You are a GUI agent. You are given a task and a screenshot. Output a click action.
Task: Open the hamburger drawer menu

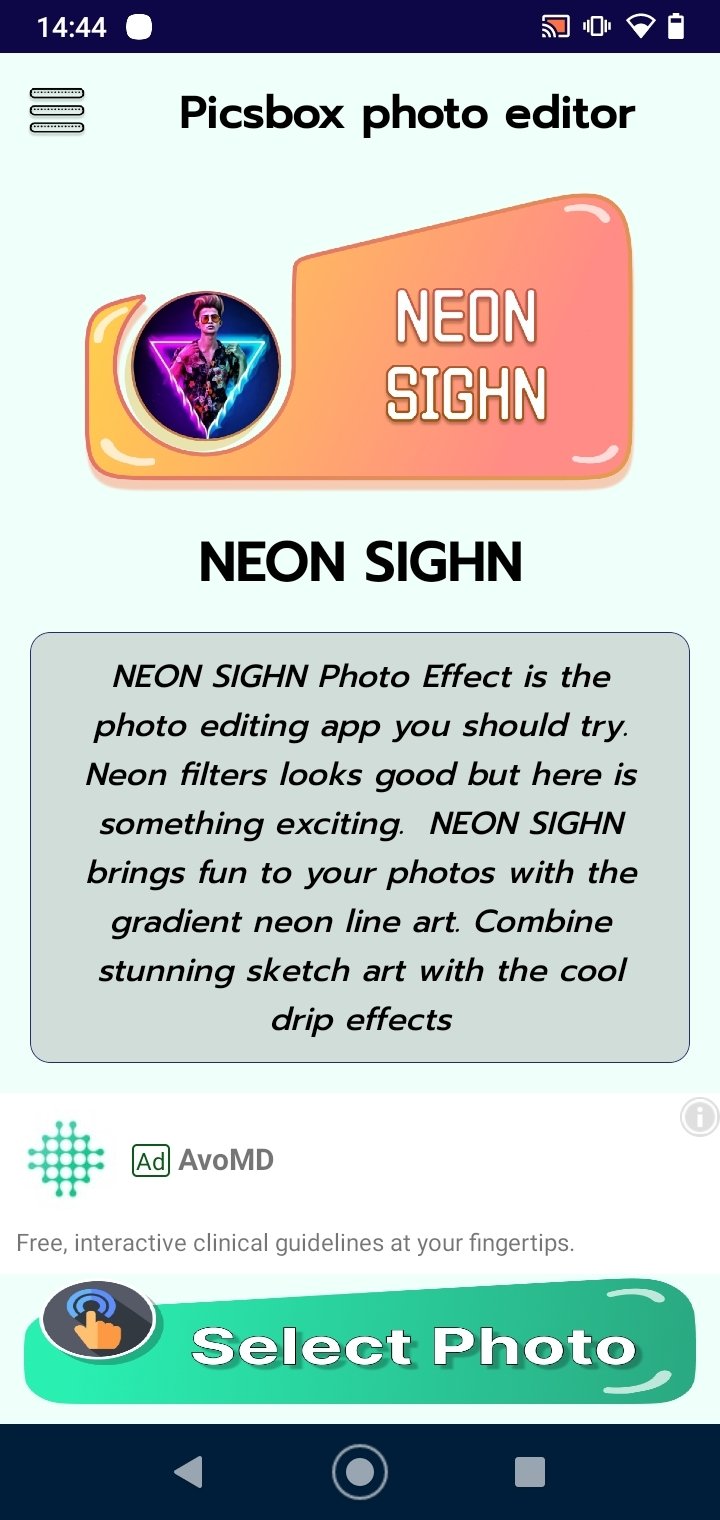(x=57, y=111)
